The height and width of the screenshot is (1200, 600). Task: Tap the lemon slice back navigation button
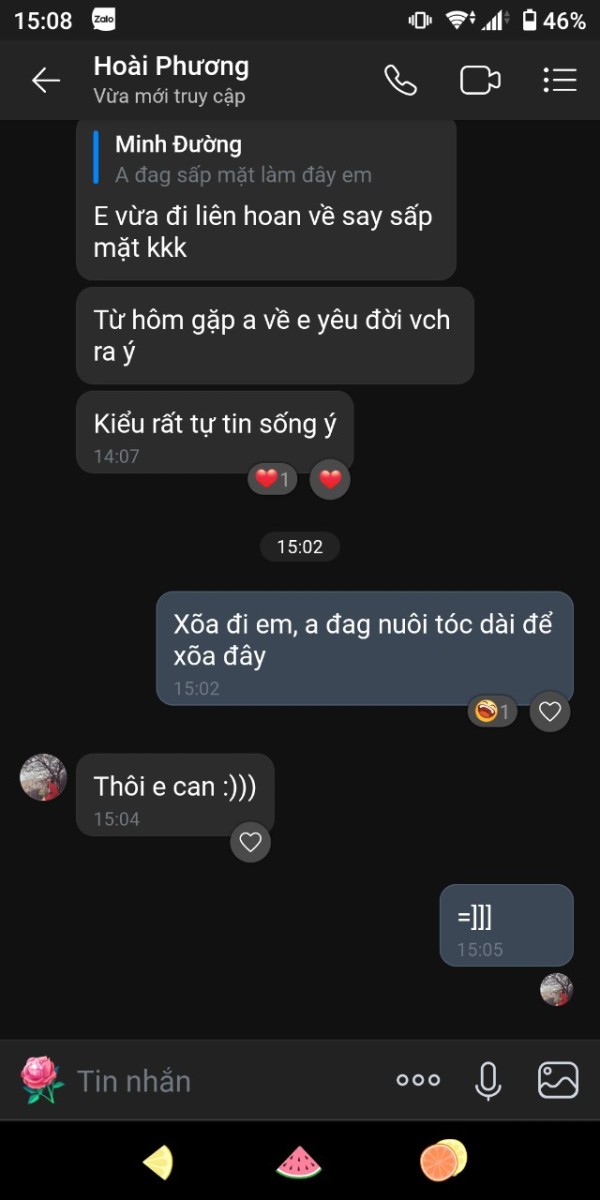click(158, 1162)
